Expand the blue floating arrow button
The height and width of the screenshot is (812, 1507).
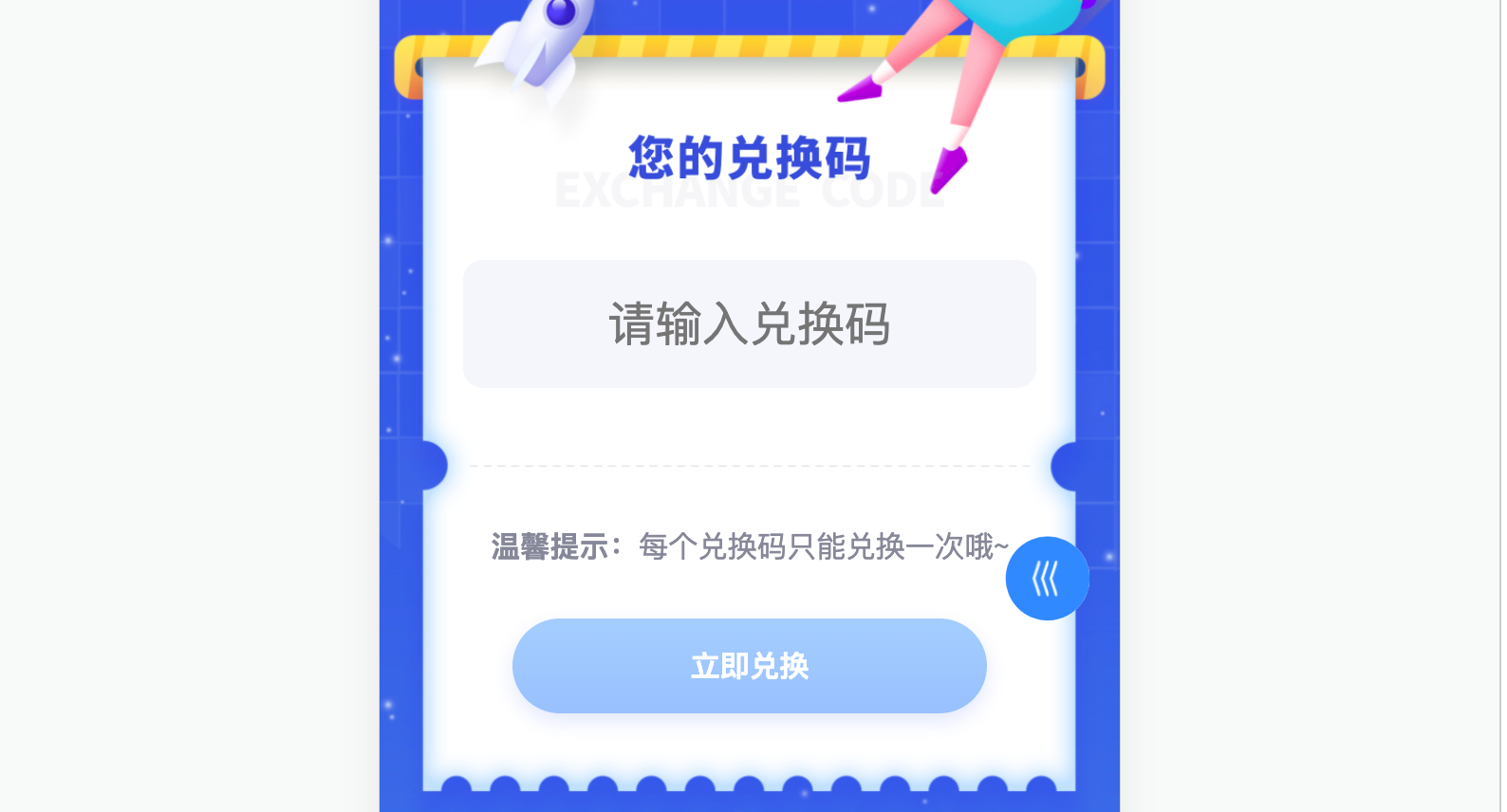(1047, 579)
